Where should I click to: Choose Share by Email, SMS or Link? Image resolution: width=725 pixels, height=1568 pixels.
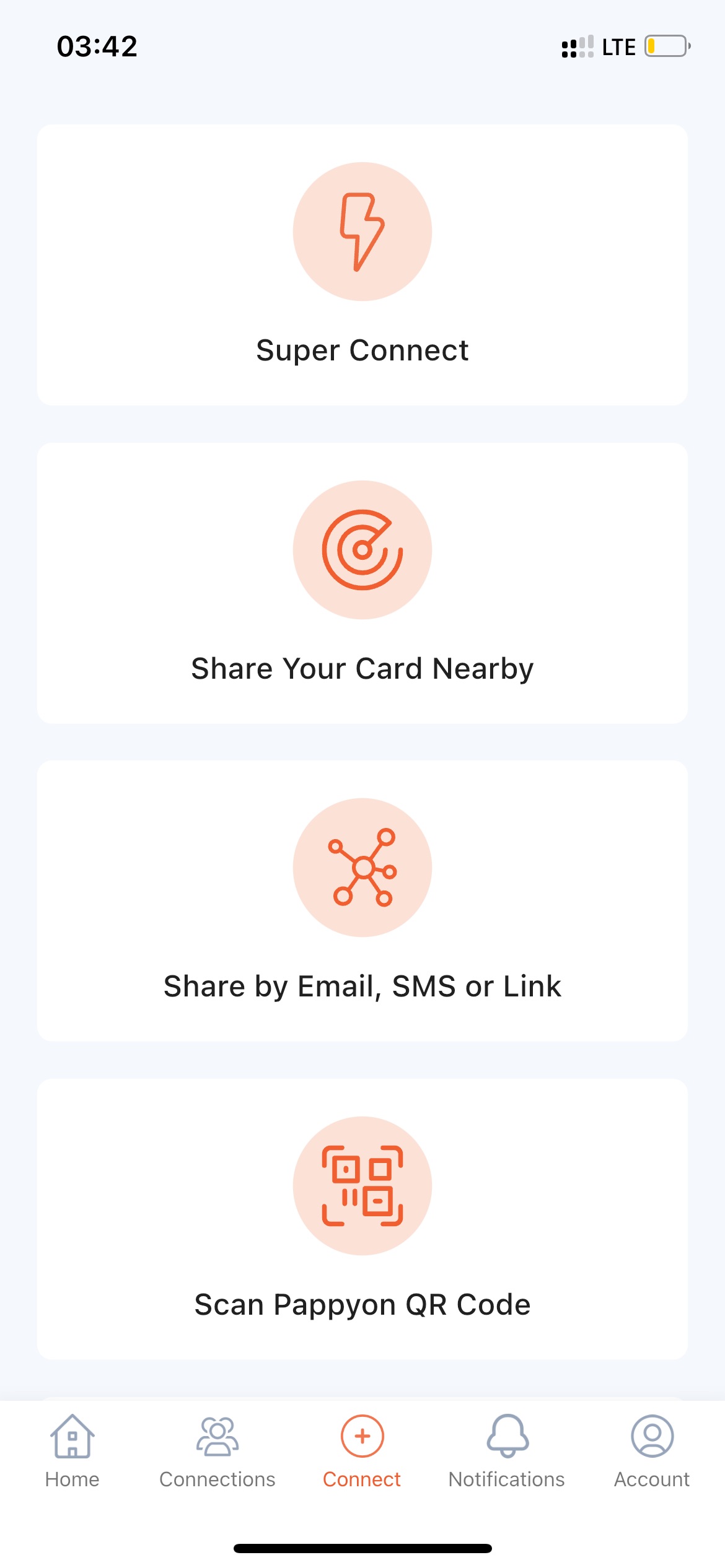pyautogui.click(x=362, y=901)
